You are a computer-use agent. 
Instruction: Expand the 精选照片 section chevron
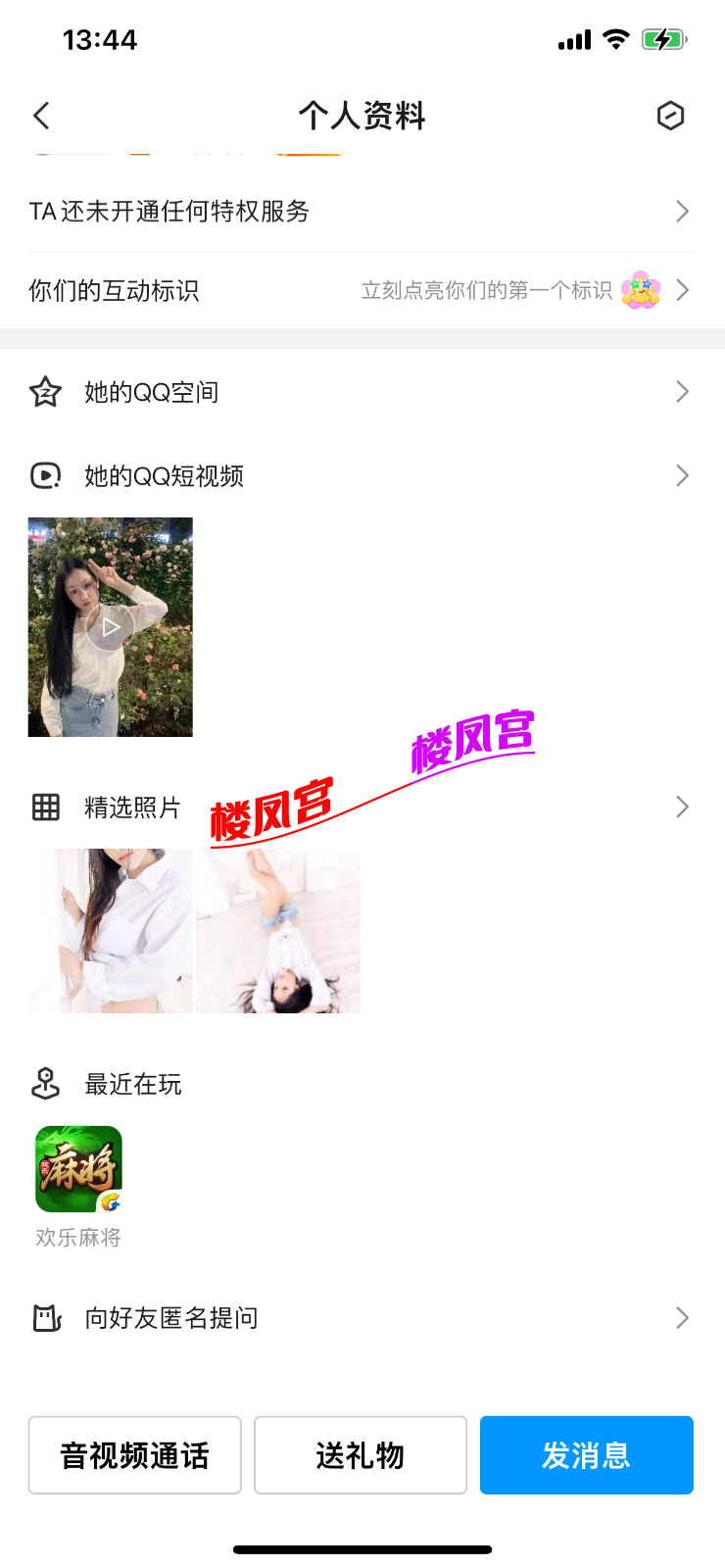(682, 807)
